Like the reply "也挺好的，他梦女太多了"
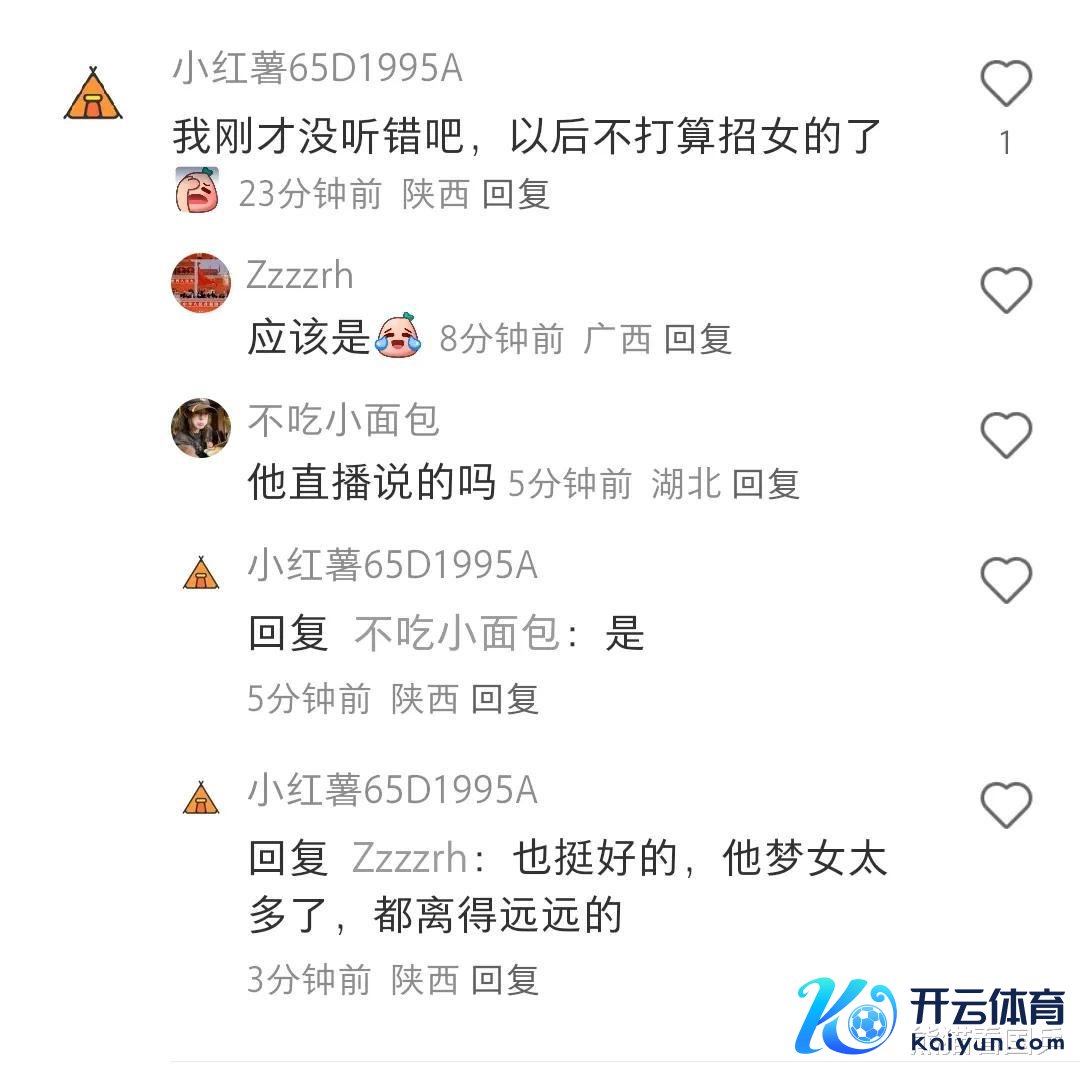This screenshot has height=1076, width=1080. click(1005, 805)
